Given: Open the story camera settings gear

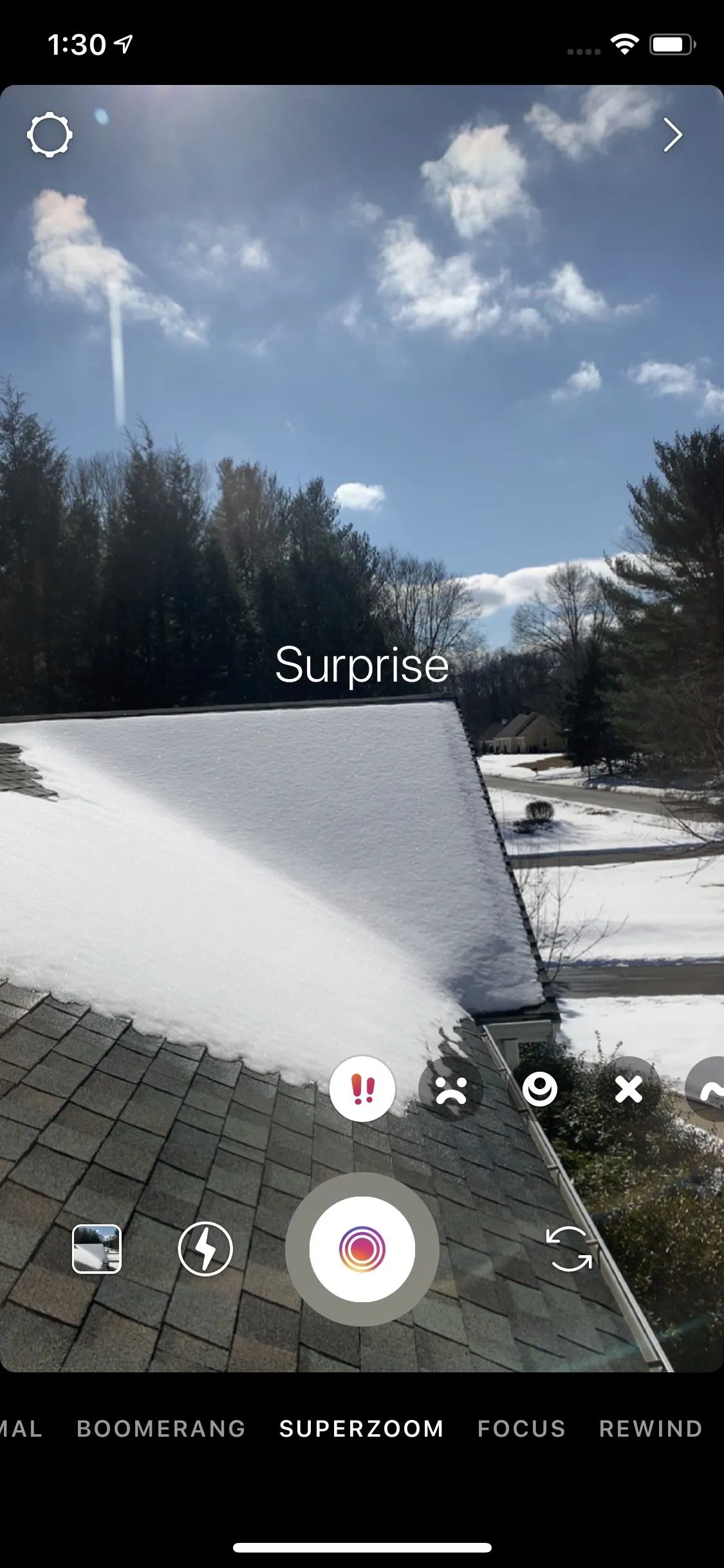Looking at the screenshot, I should [x=50, y=135].
